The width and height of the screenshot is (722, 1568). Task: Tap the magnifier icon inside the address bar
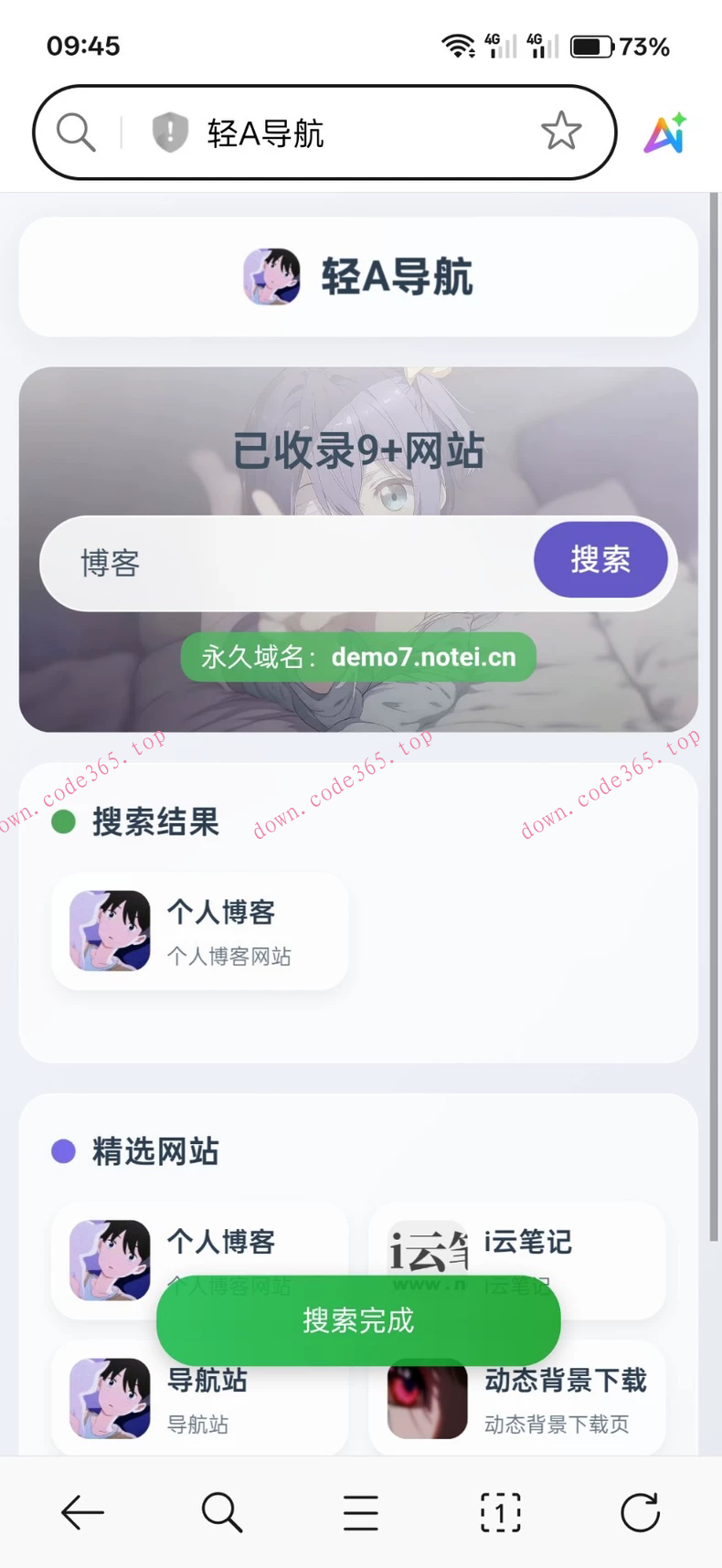[x=76, y=132]
